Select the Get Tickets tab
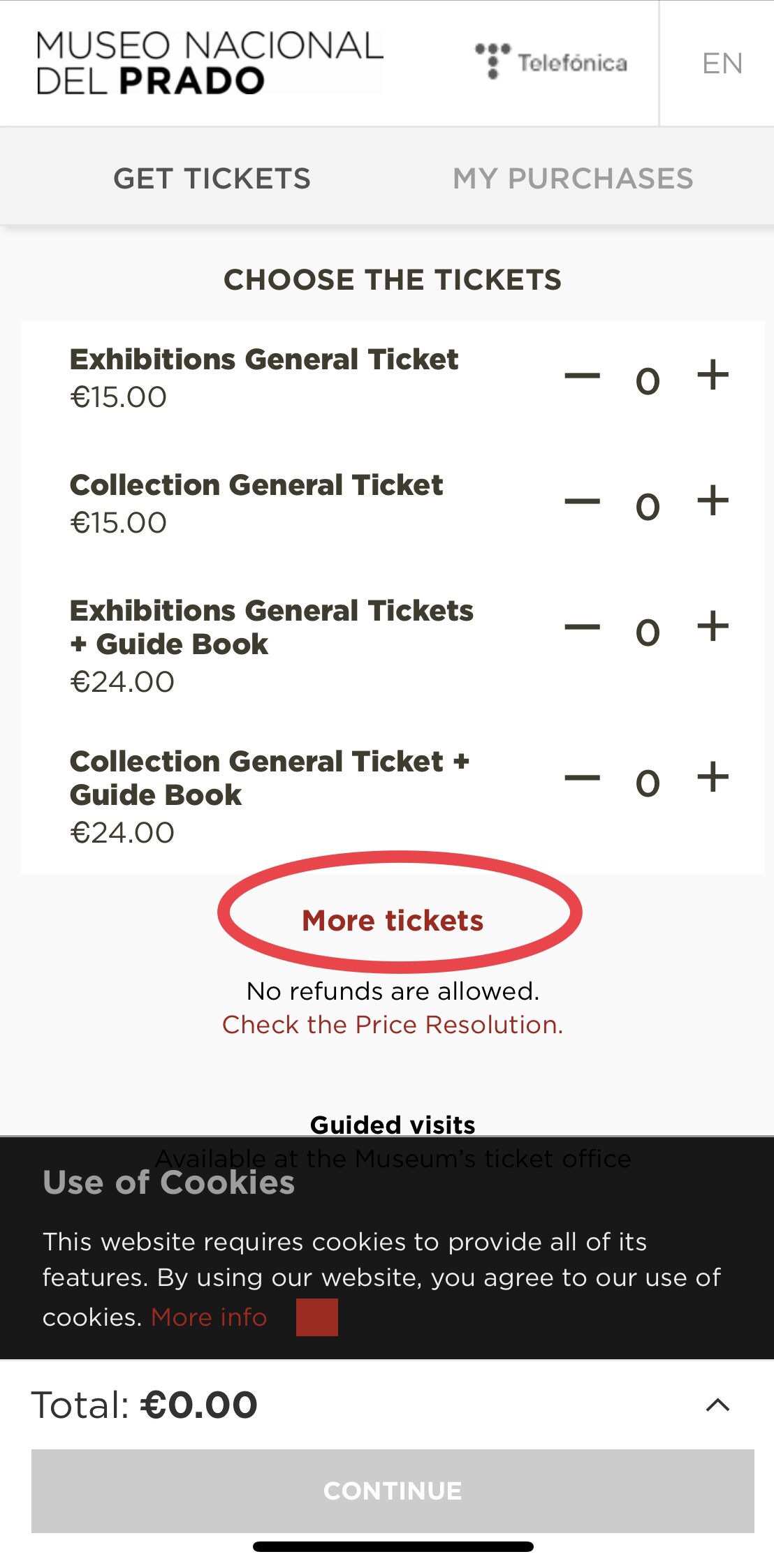Screen dimensions: 774x1568 coord(212,179)
